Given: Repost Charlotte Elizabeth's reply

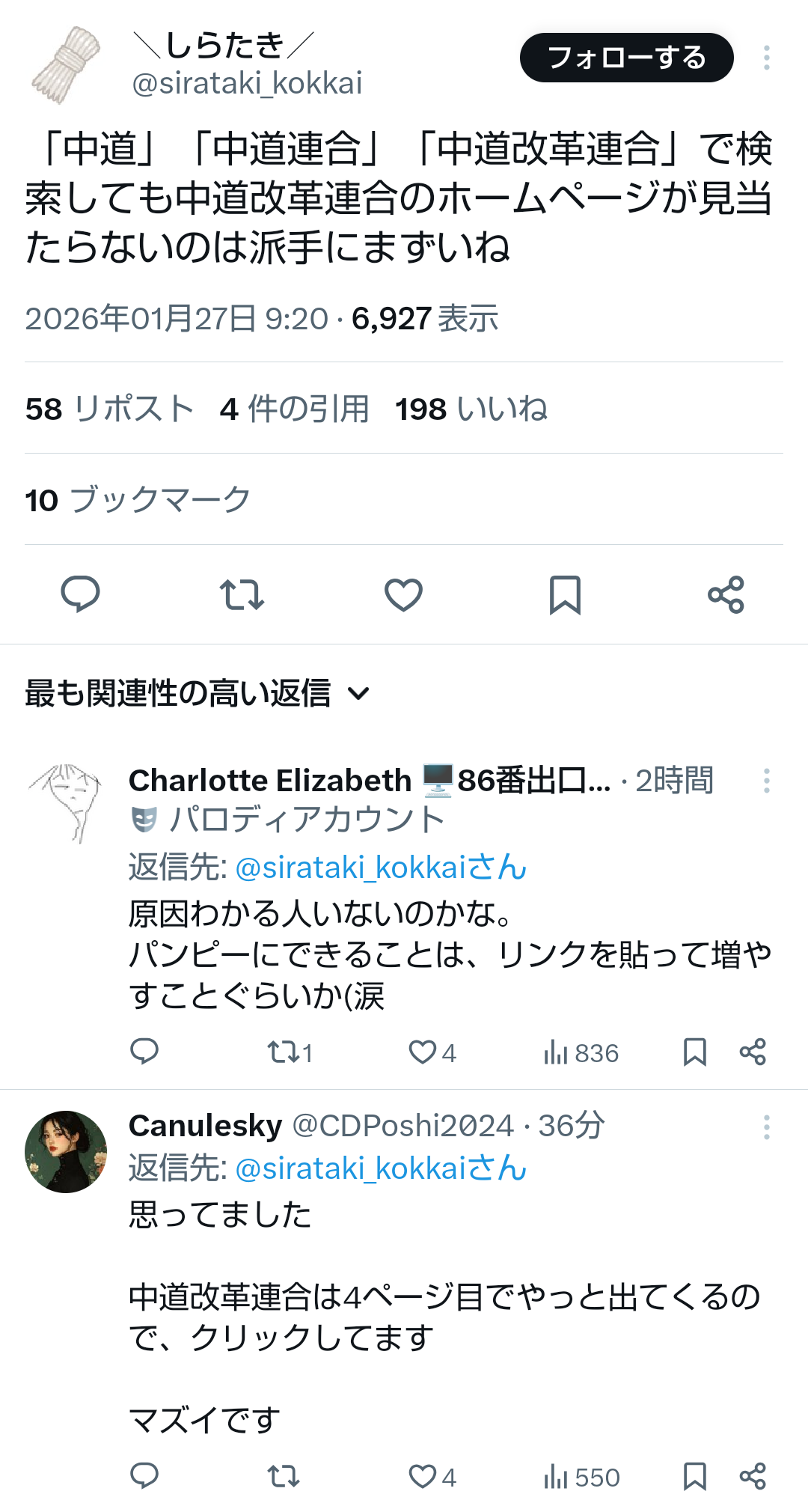Looking at the screenshot, I should pyautogui.click(x=284, y=1052).
